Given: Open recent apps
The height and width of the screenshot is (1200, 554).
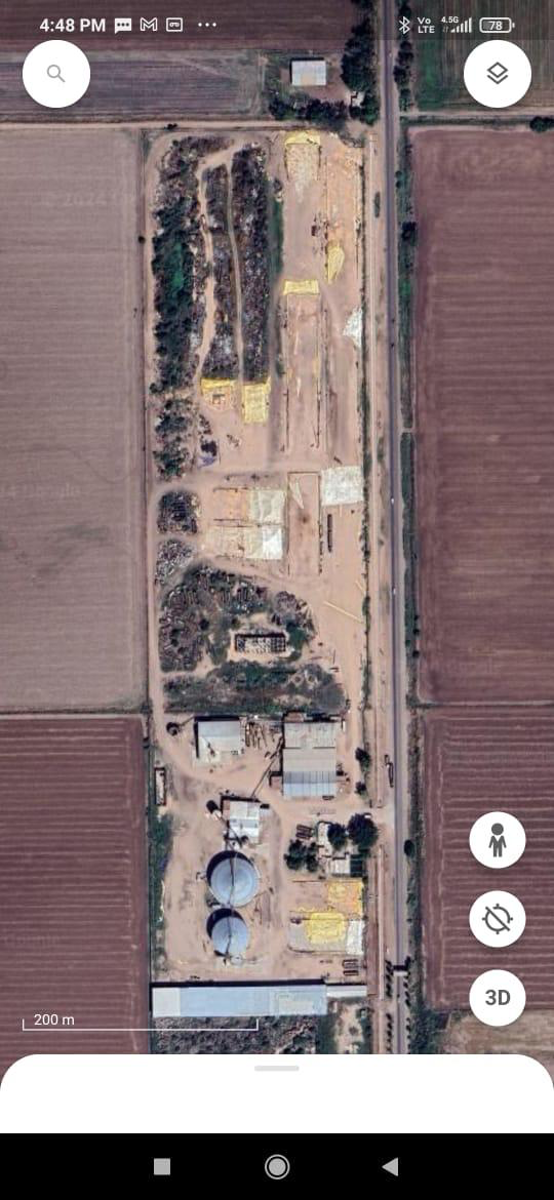Looking at the screenshot, I should [x=162, y=1166].
